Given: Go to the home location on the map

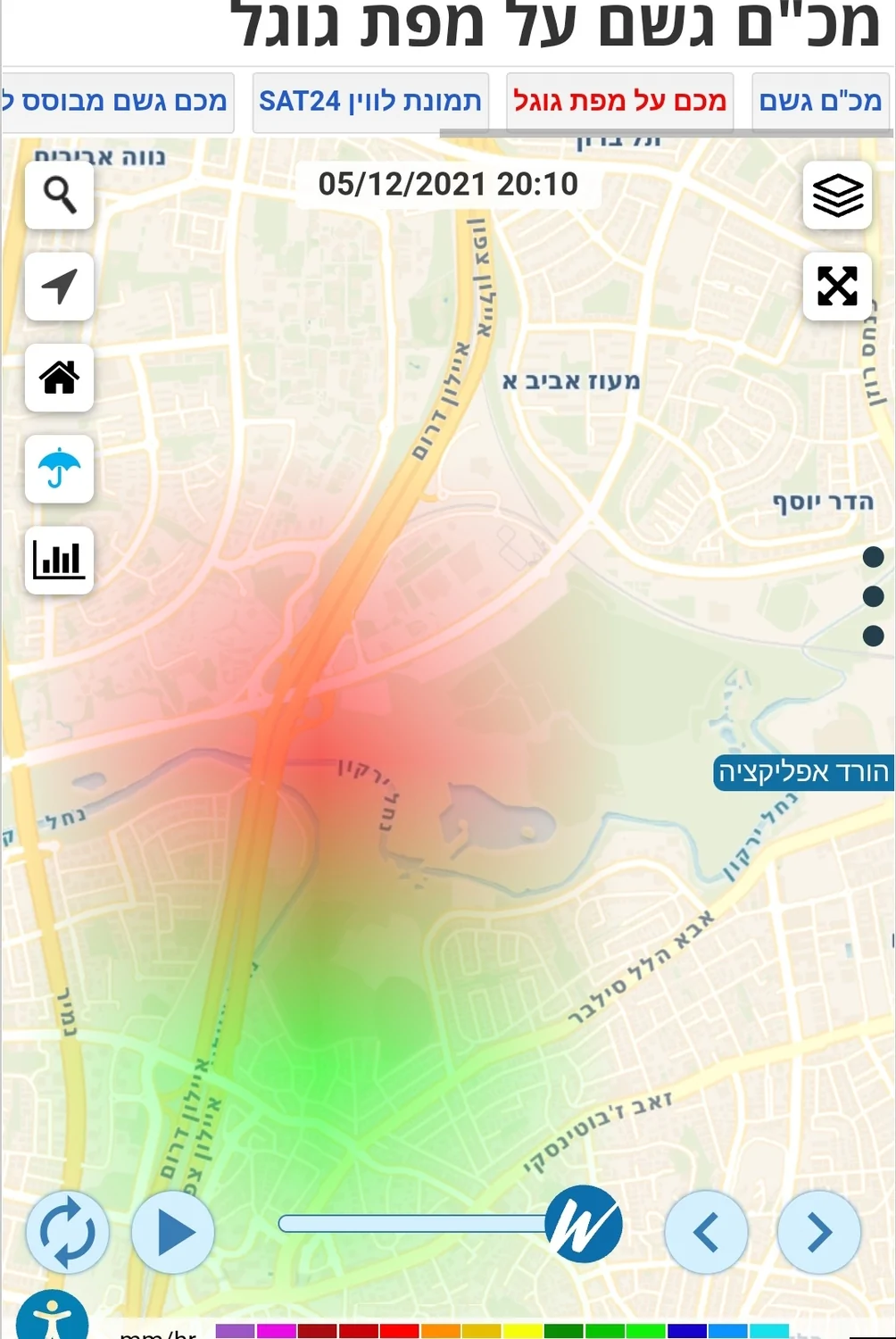Looking at the screenshot, I should (59, 378).
